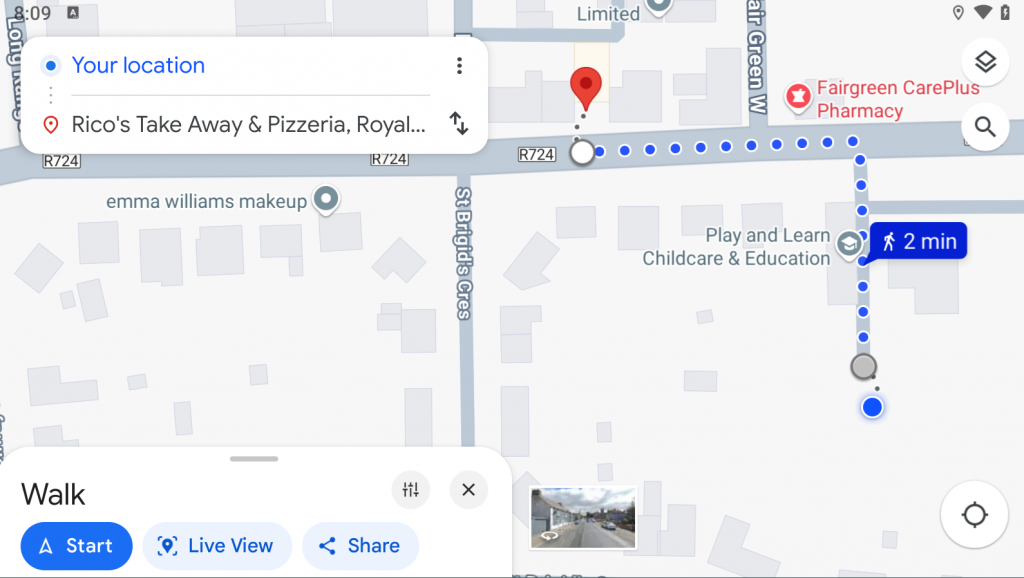Tap the red destination pin
Screen dimensions: 1024x578
click(586, 88)
